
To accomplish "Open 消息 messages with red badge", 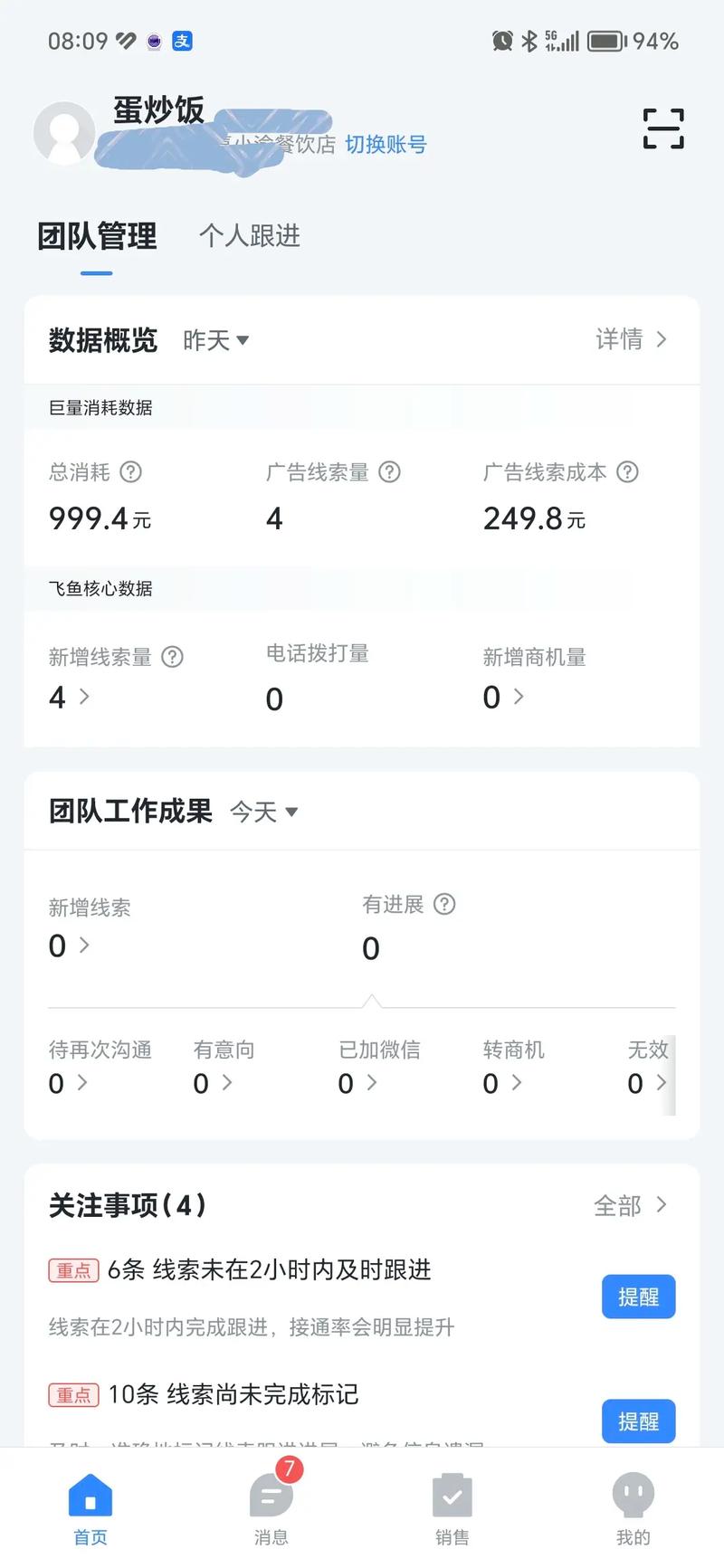I will coord(271,1497).
